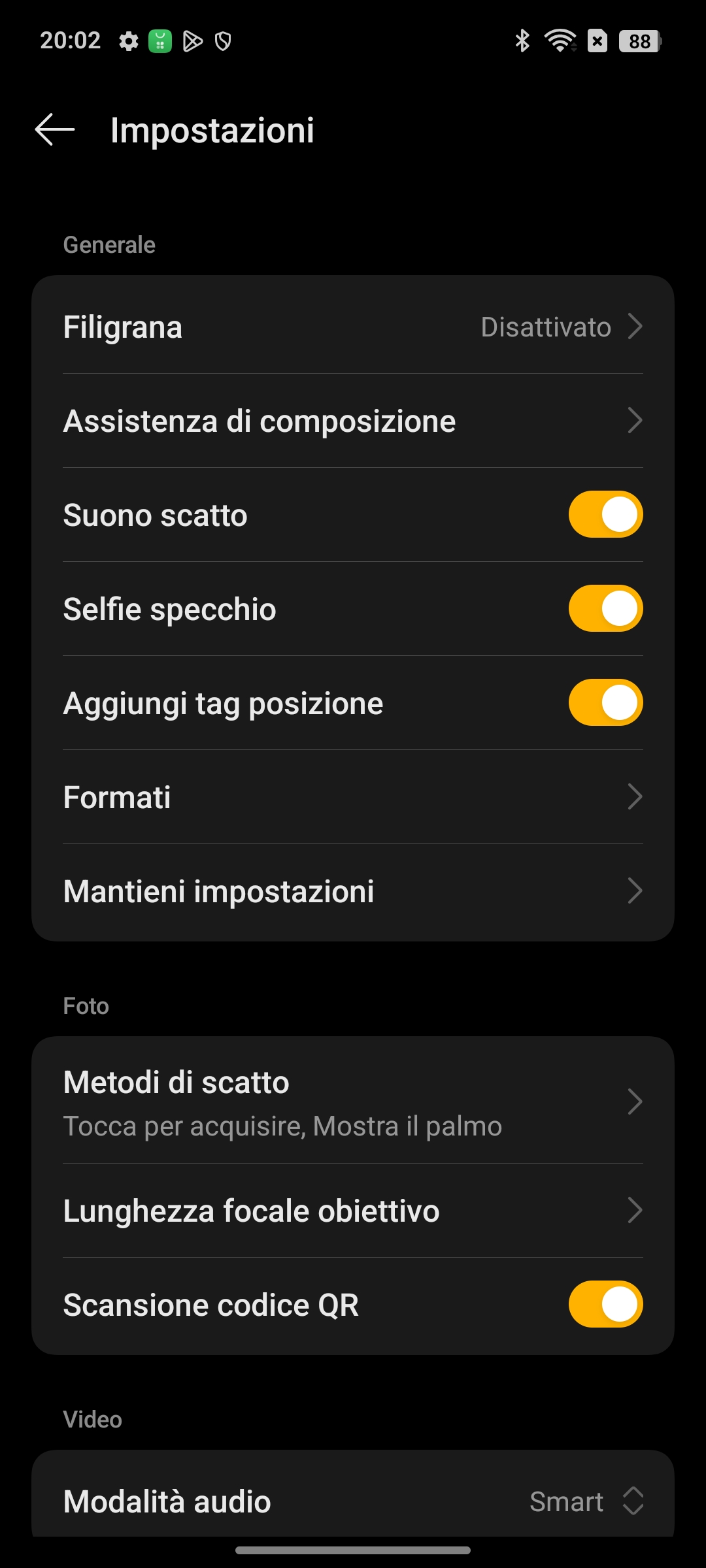Open Assistenza di composizione

(353, 421)
